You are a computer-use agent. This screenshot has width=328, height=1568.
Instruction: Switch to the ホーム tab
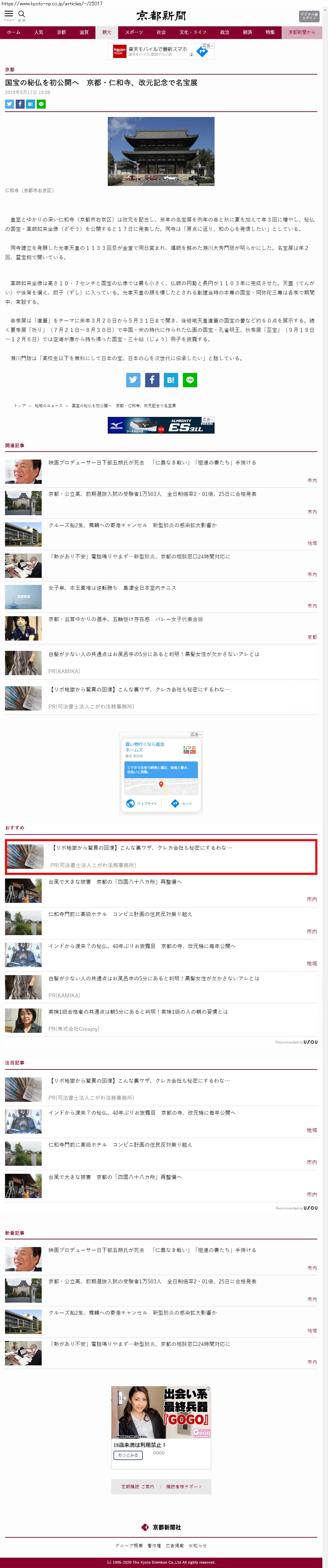click(13, 32)
